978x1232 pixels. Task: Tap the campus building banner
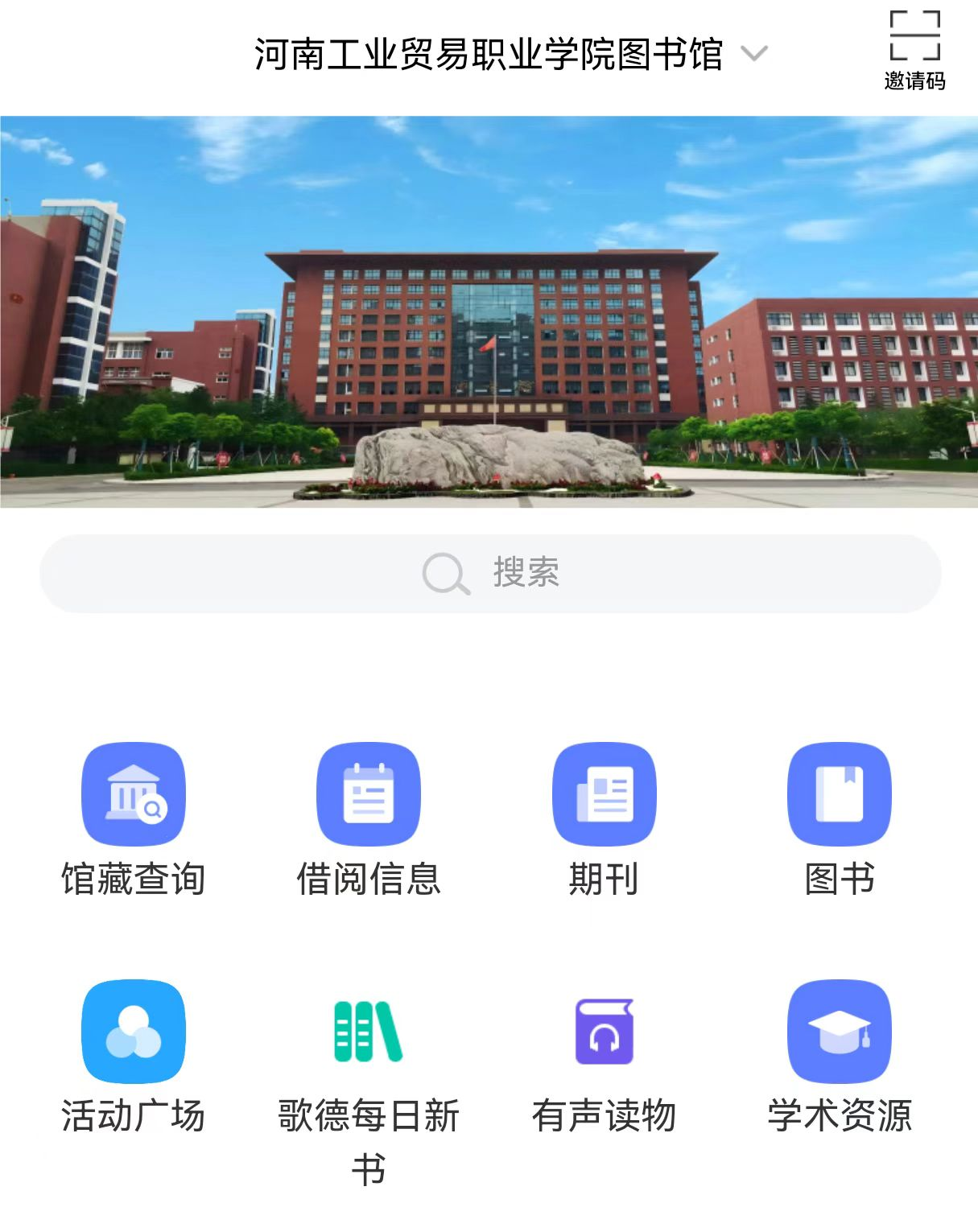tap(489, 312)
